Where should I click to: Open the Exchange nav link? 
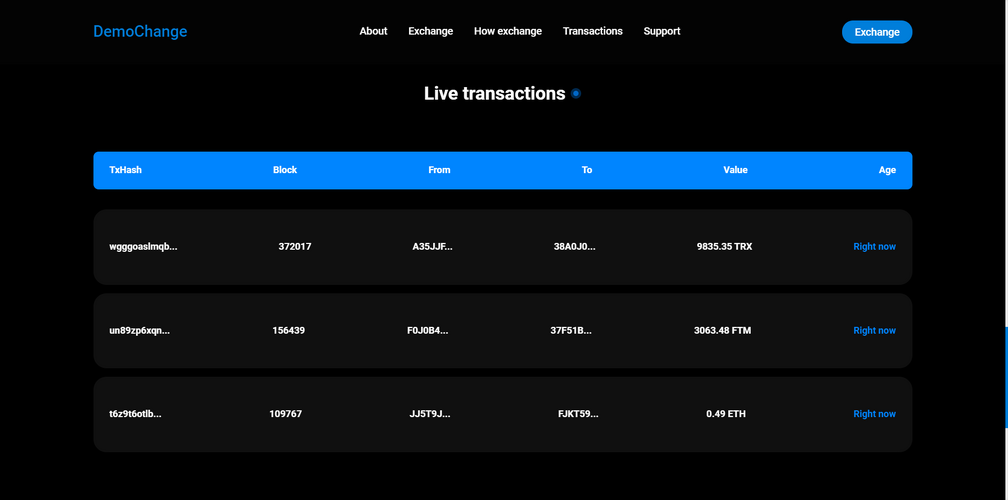(430, 31)
